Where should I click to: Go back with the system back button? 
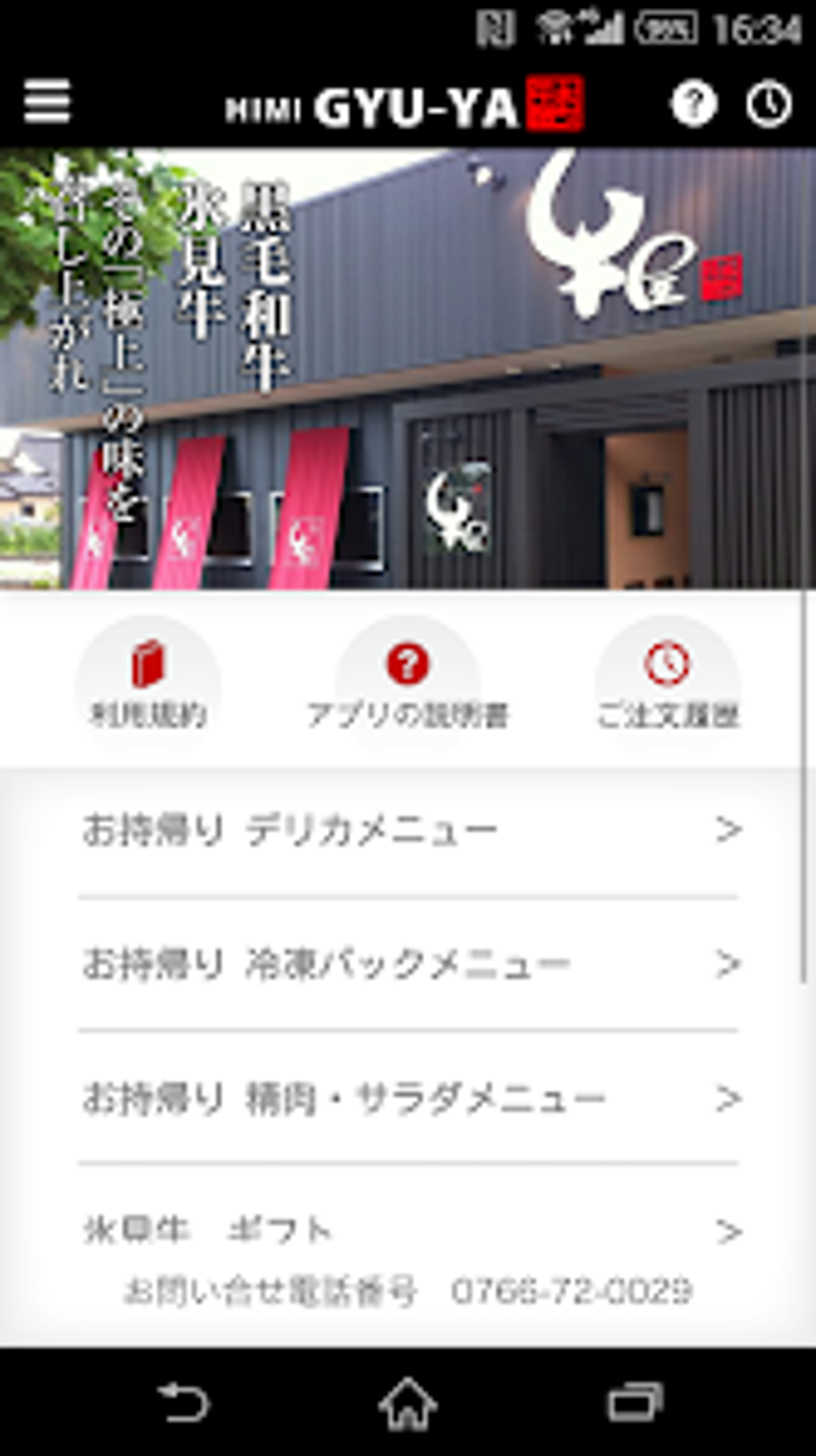click(184, 1402)
